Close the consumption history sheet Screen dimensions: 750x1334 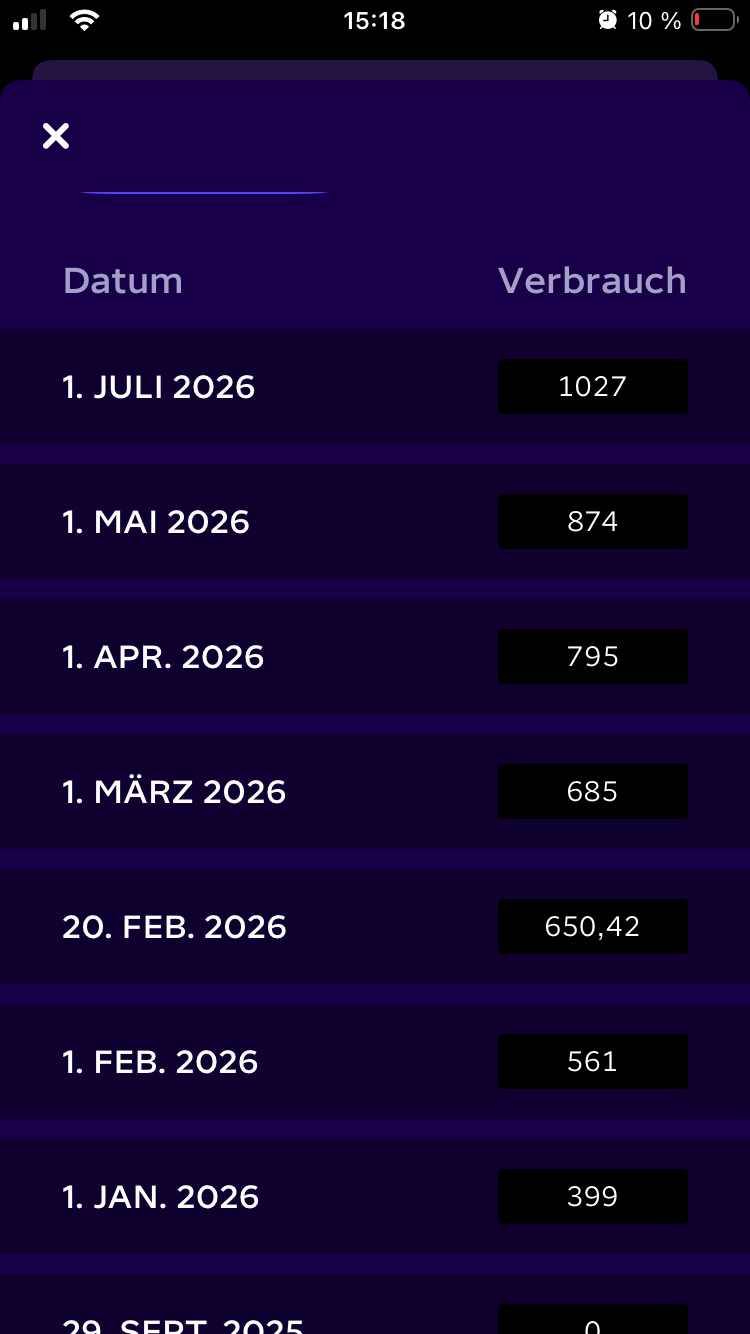56,136
